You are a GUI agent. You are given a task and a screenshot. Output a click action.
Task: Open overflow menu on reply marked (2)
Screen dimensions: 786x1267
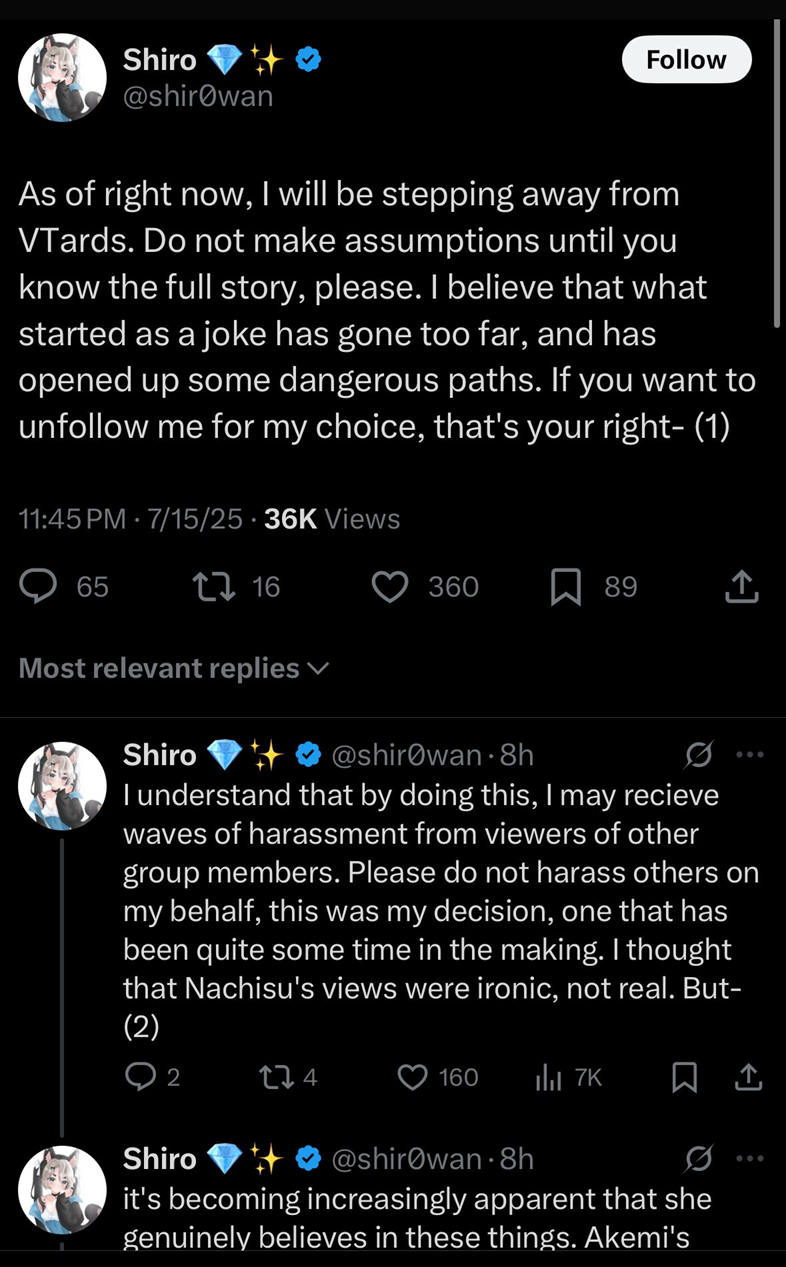749,755
